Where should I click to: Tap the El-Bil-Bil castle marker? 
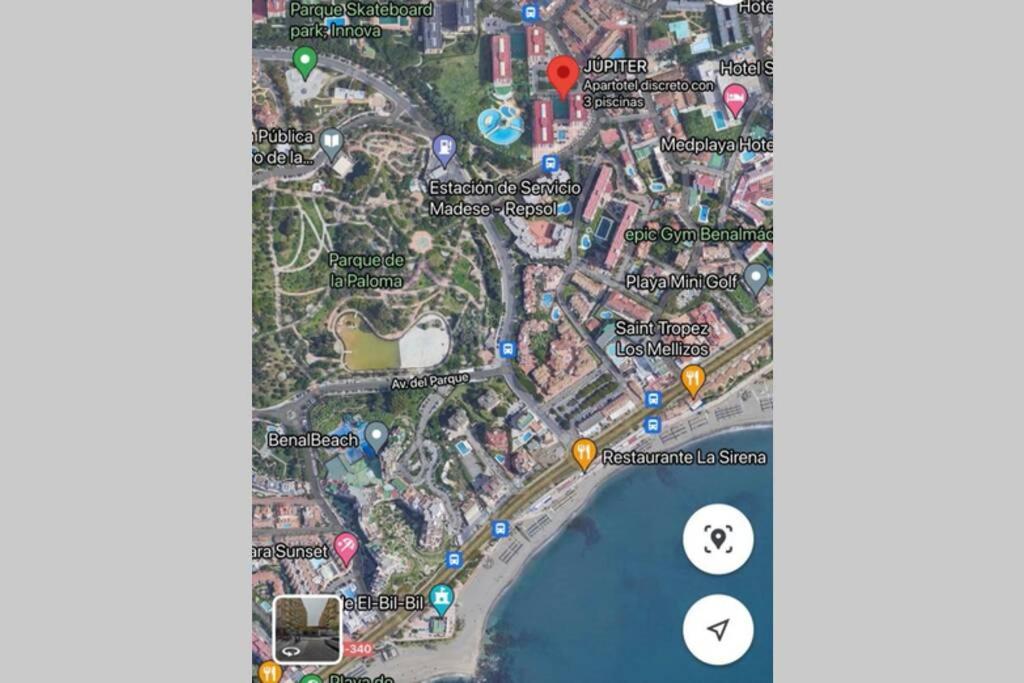coord(441,600)
